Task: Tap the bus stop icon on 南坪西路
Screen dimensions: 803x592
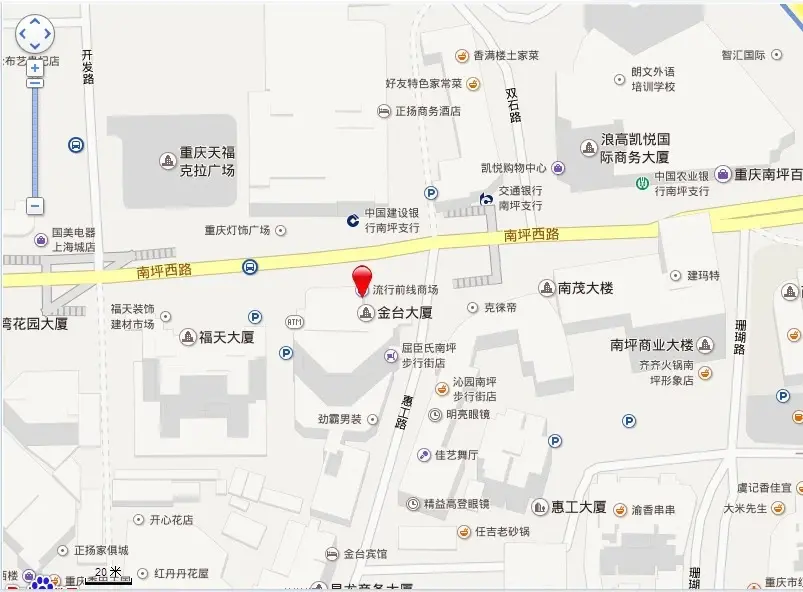Action: pos(250,267)
